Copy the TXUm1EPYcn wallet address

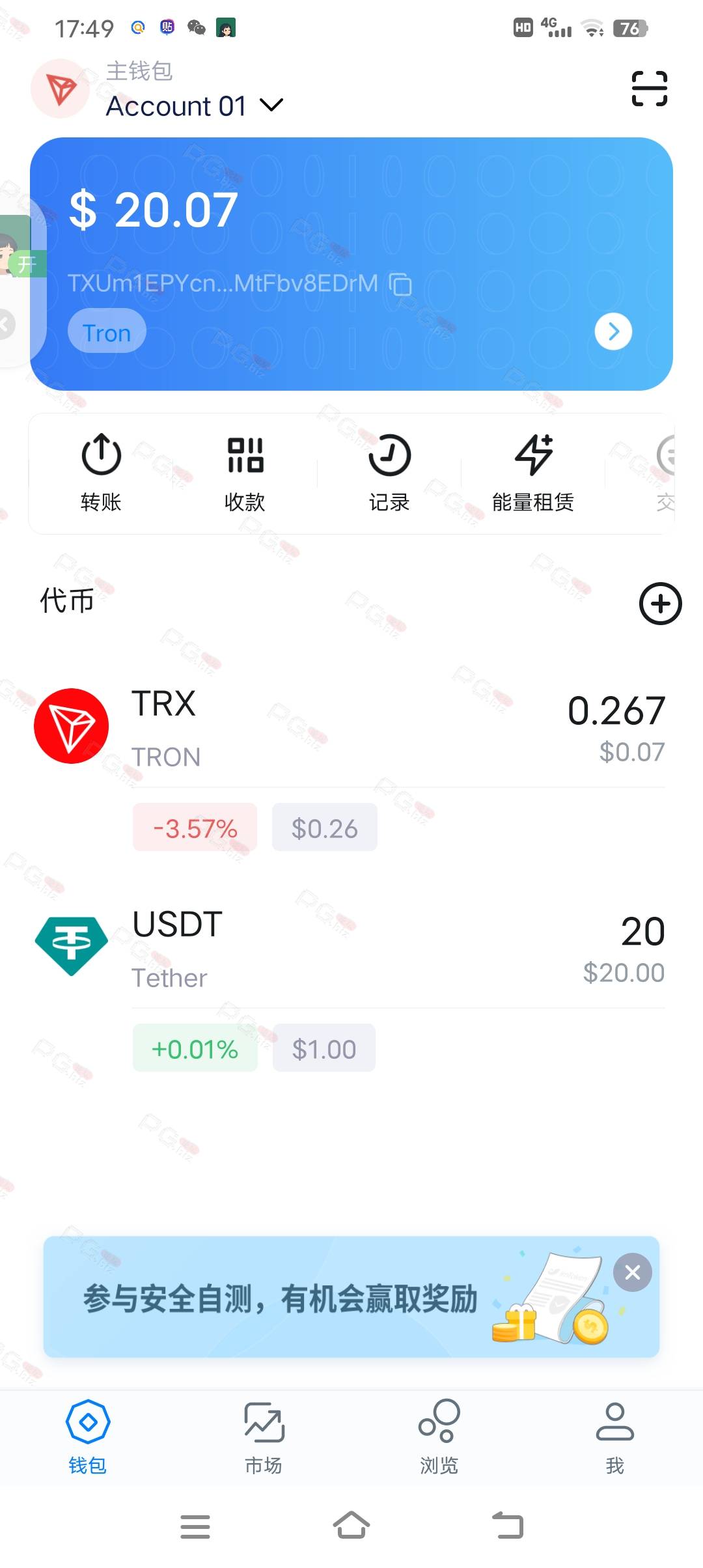pos(400,285)
